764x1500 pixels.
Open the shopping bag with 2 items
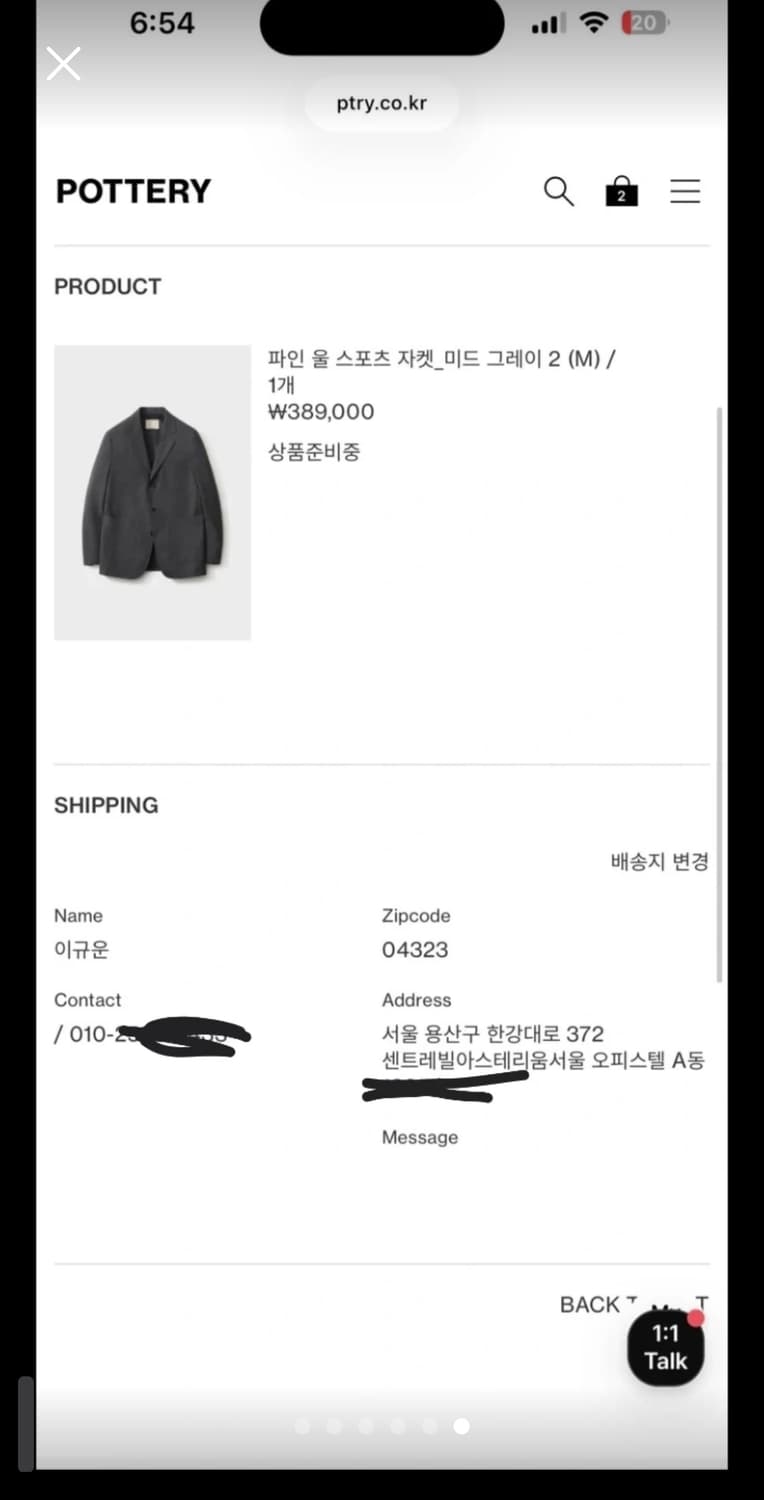point(622,192)
